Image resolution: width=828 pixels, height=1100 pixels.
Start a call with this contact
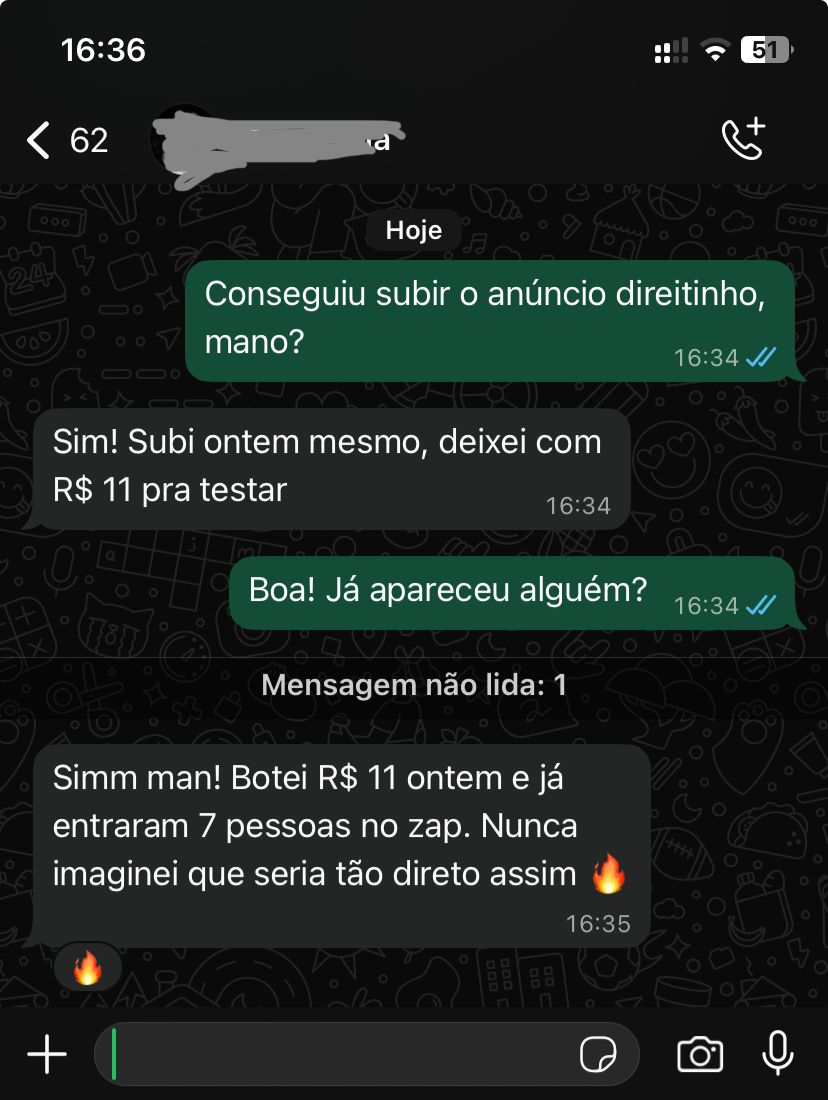point(742,139)
